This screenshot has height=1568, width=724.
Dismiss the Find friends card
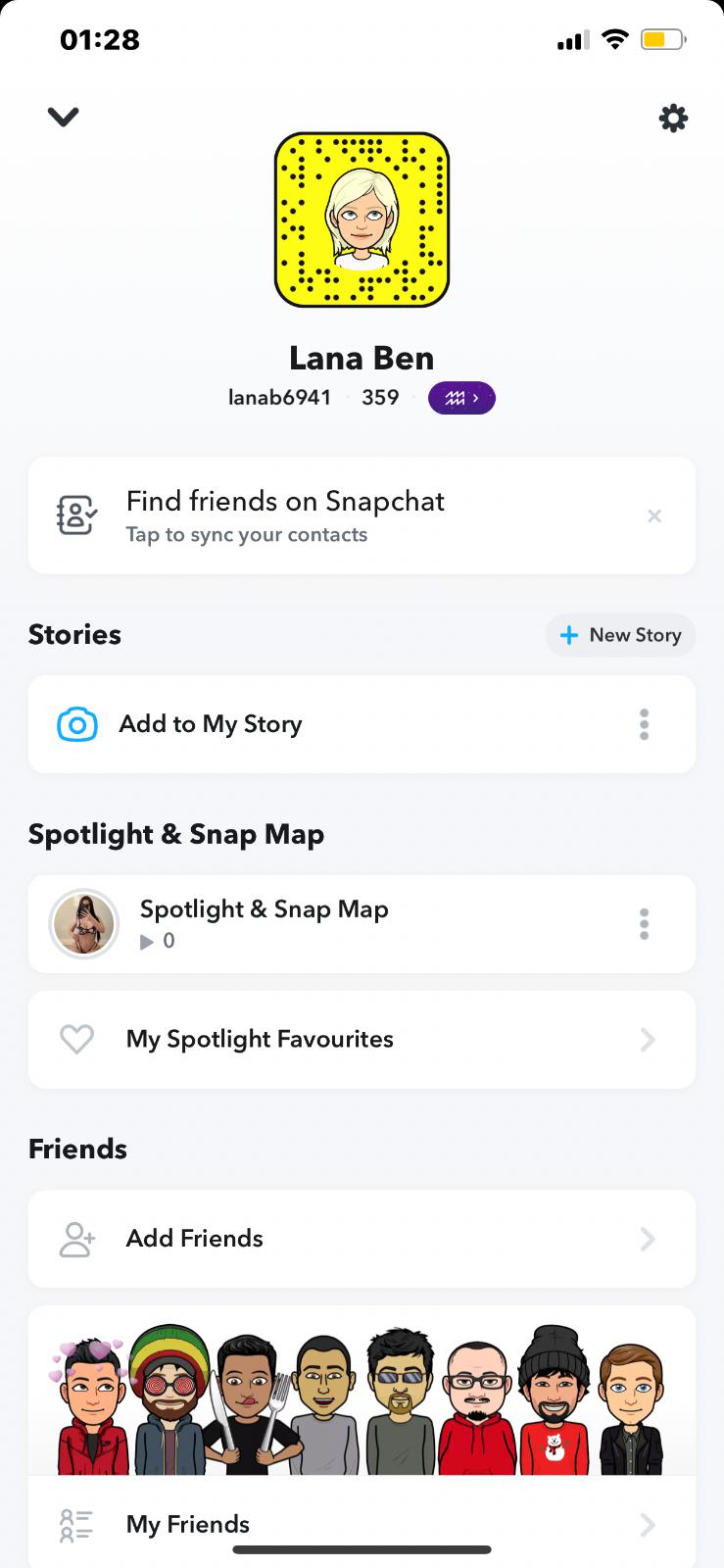click(x=654, y=515)
